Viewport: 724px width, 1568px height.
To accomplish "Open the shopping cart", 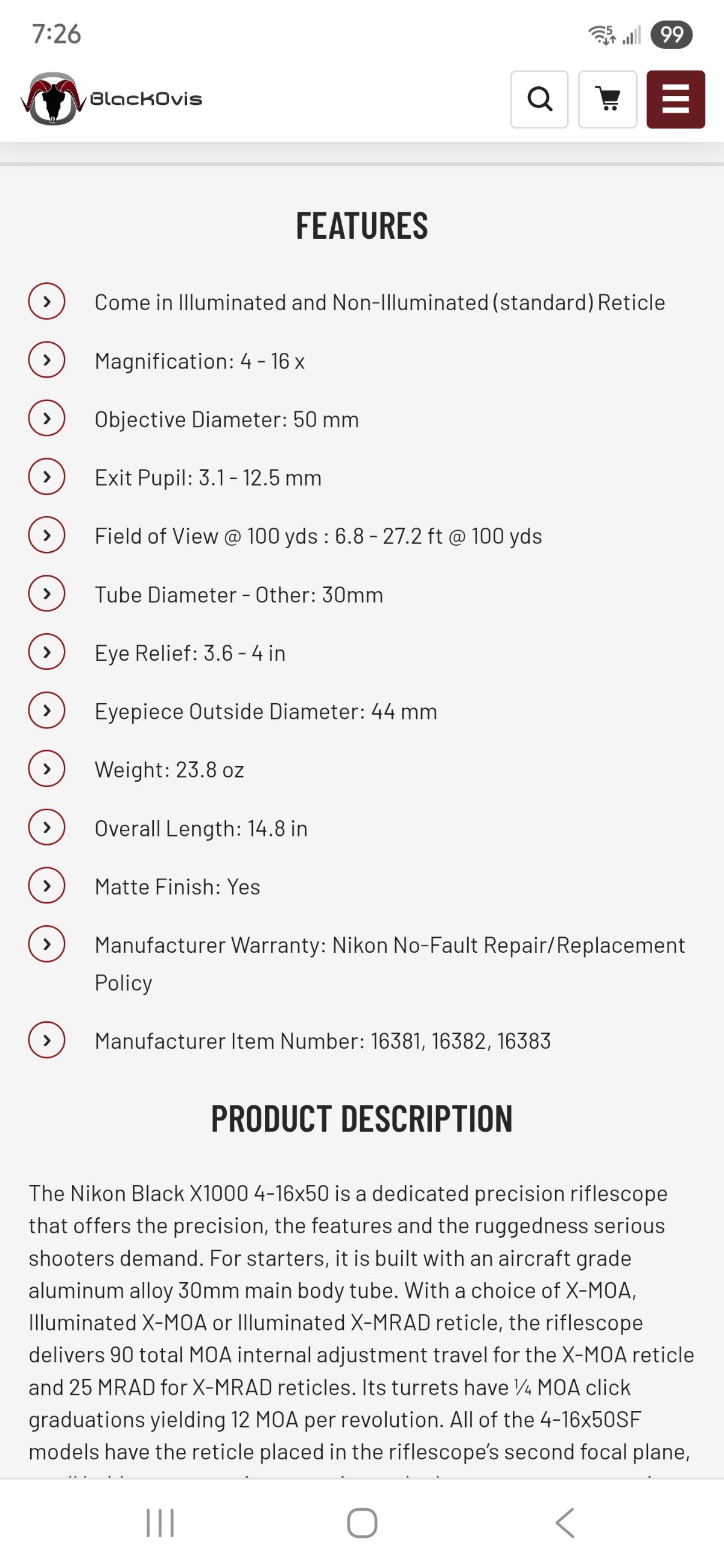I will click(607, 100).
